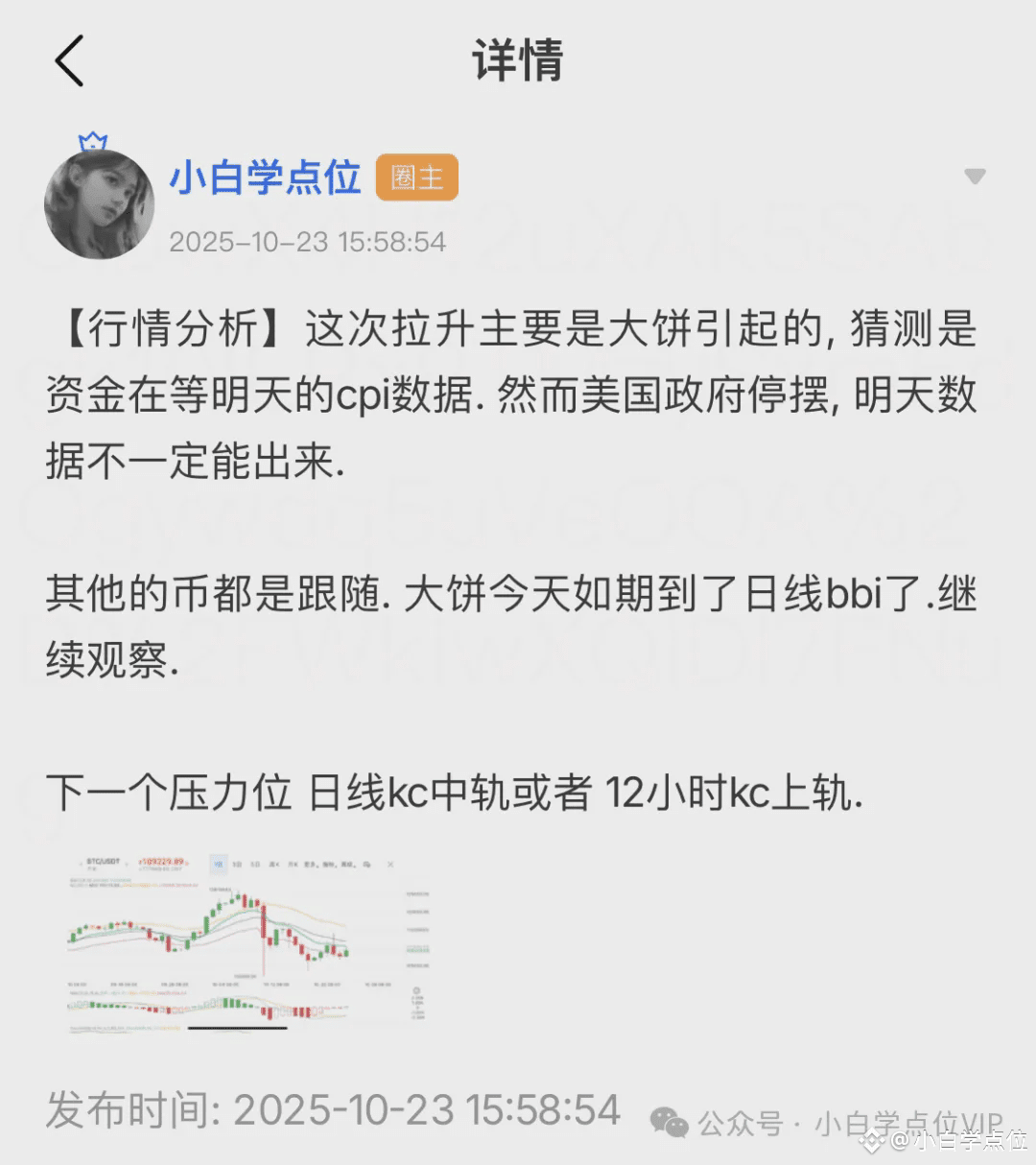Open the 更多 dropdown on the chart toolbar
The image size is (1036, 1165).
(310, 865)
